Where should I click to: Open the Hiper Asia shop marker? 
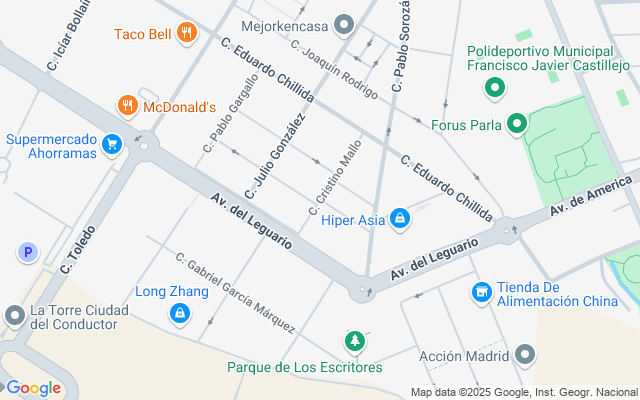coord(400,219)
